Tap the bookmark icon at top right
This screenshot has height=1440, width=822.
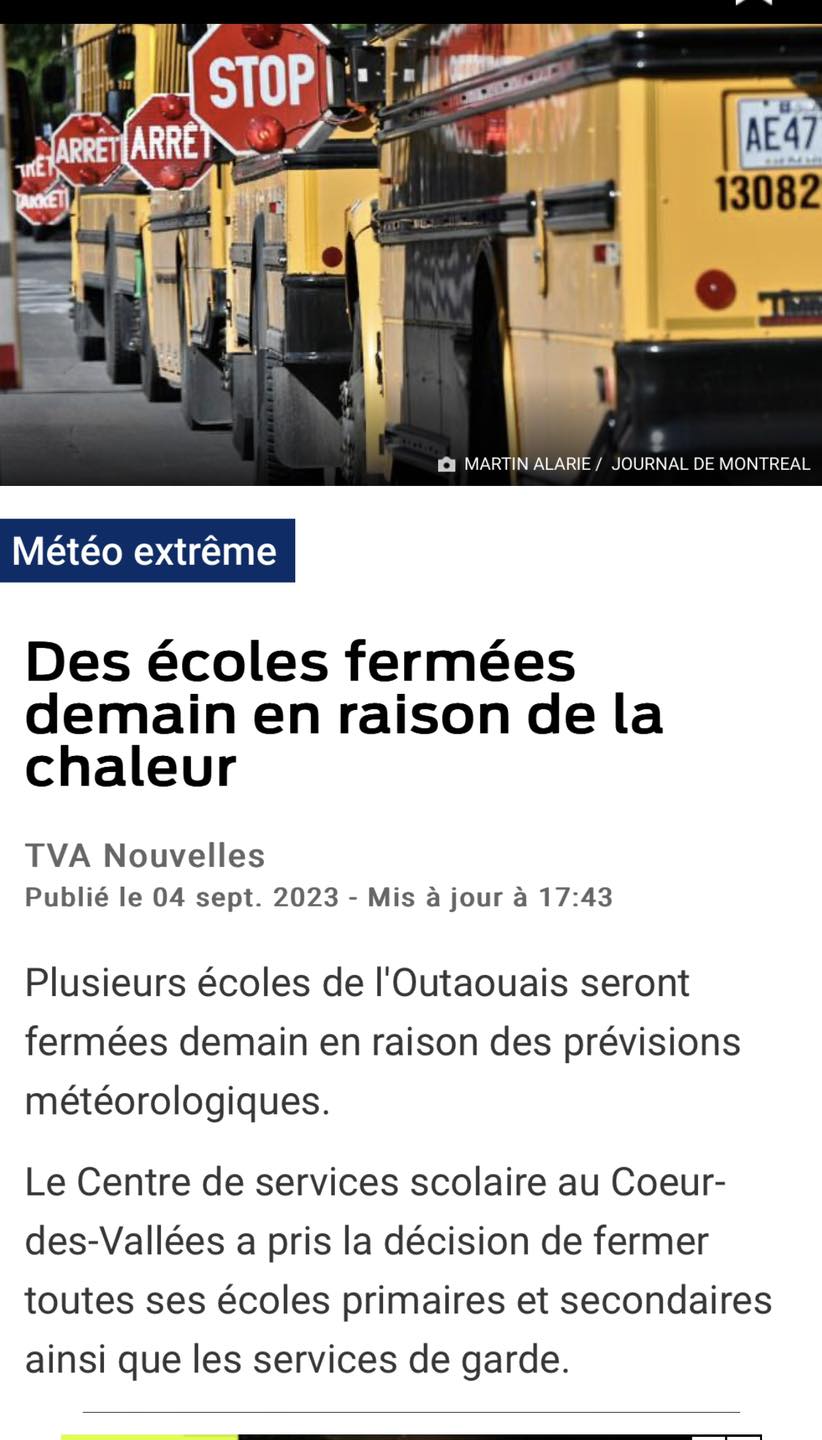pos(754,3)
